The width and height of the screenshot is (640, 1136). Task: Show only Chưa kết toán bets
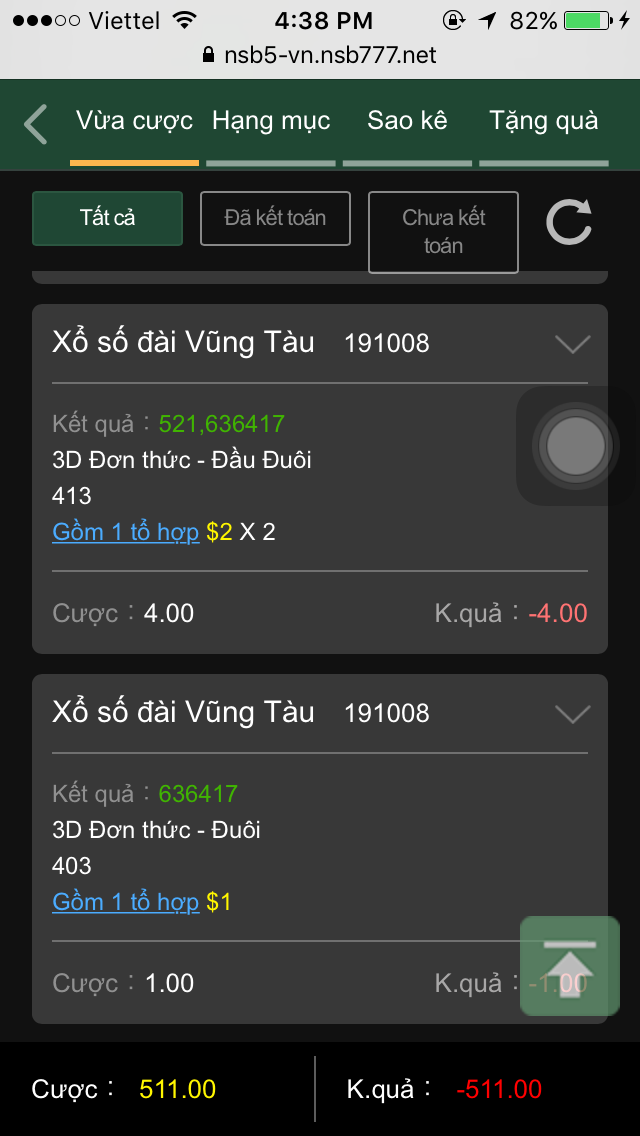point(443,232)
